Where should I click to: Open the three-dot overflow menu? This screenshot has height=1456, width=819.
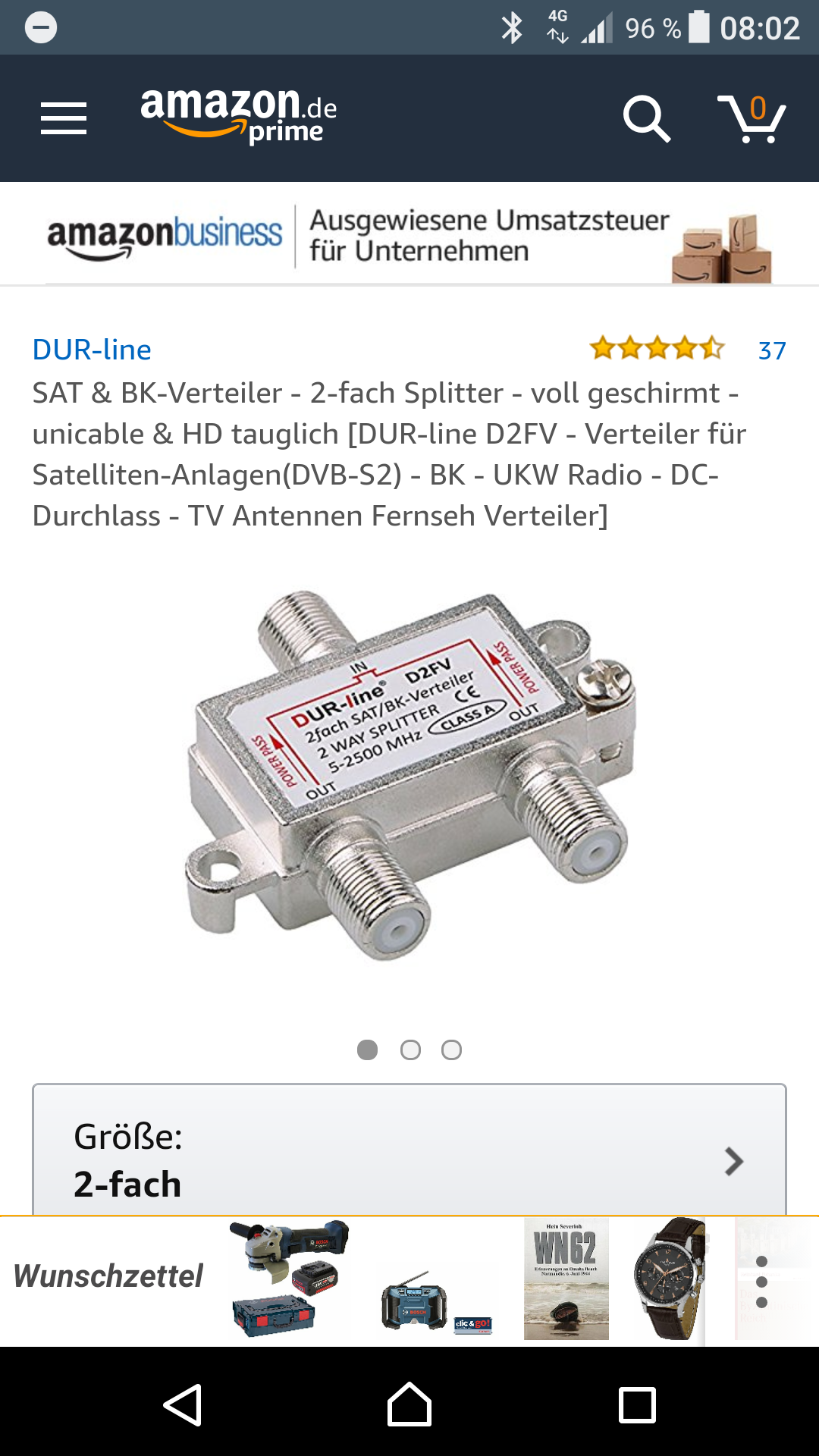coord(762,1282)
